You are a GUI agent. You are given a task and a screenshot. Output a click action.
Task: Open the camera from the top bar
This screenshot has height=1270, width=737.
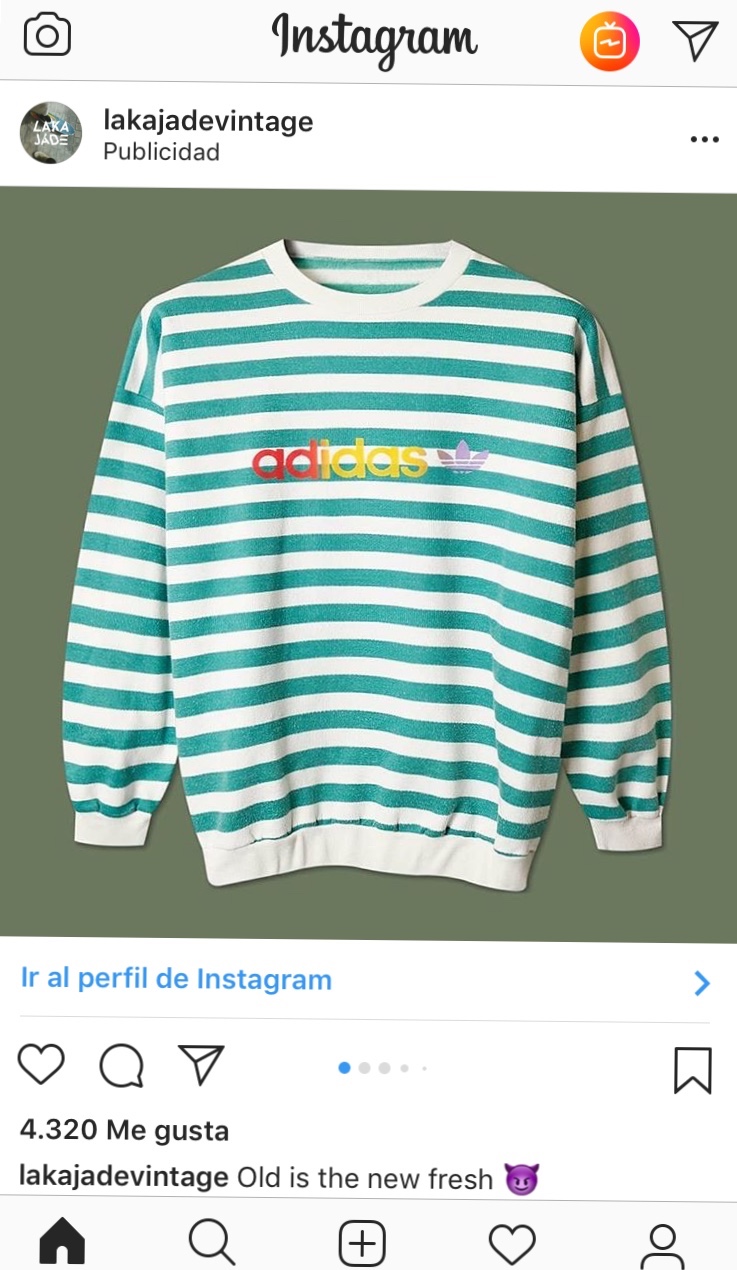pyautogui.click(x=47, y=35)
